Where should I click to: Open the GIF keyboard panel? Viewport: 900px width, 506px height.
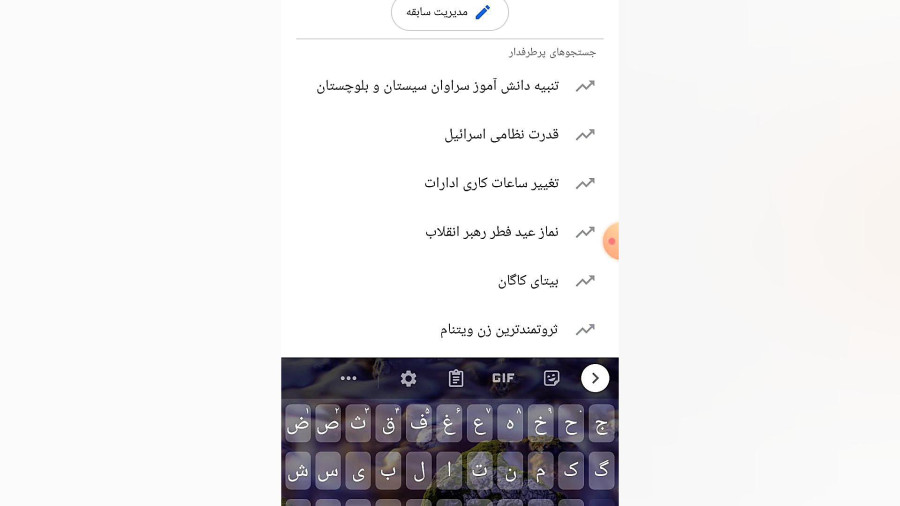coord(503,378)
